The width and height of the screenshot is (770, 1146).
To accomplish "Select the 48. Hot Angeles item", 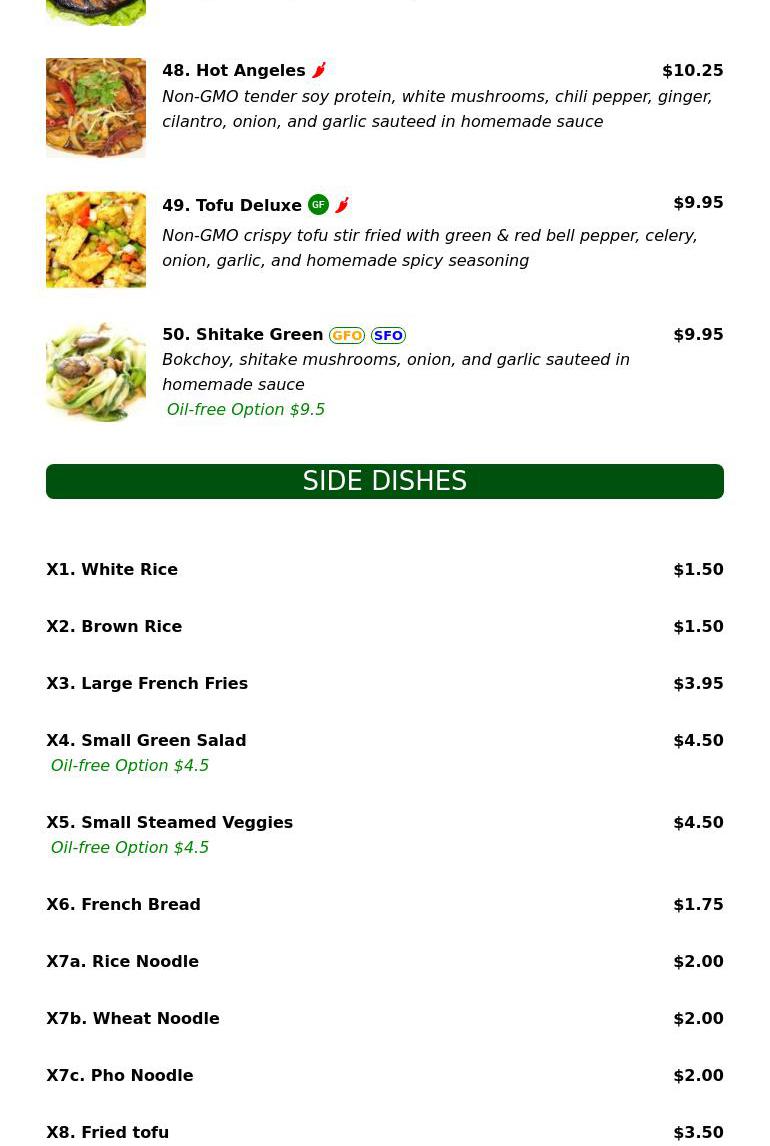I will click(234, 71).
